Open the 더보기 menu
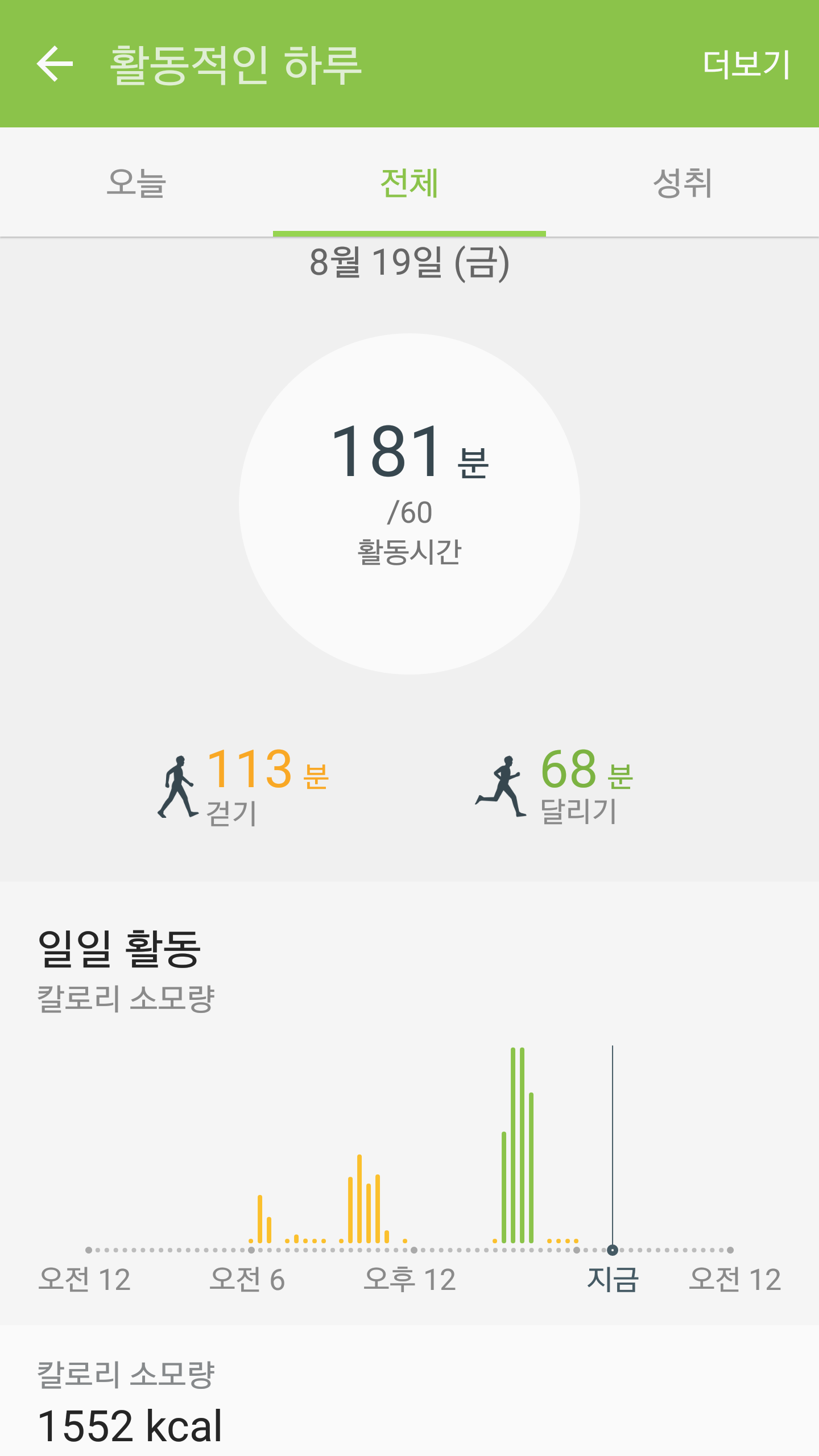819x1456 pixels. (746, 64)
